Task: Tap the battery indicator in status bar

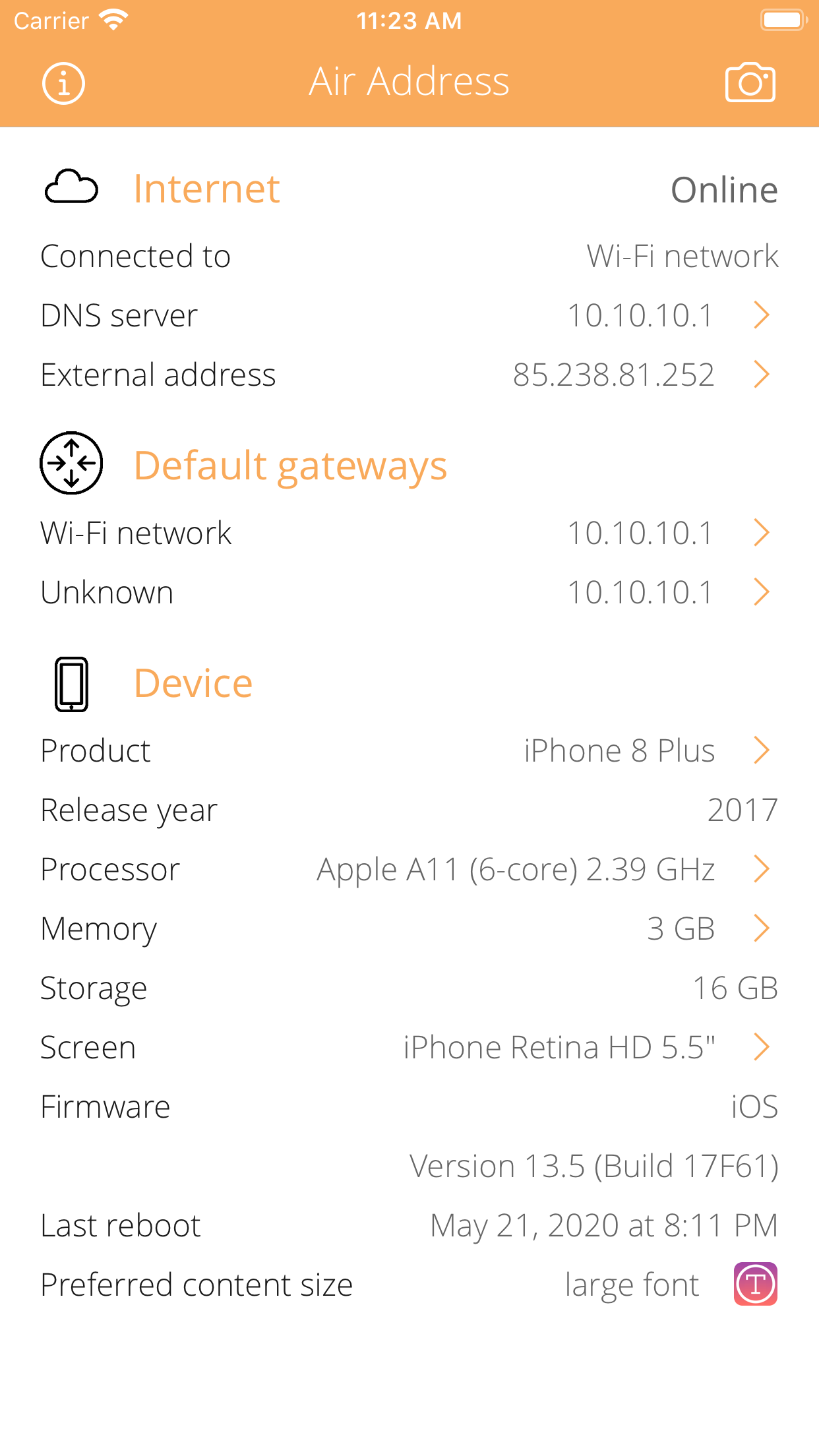Action: click(x=783, y=19)
